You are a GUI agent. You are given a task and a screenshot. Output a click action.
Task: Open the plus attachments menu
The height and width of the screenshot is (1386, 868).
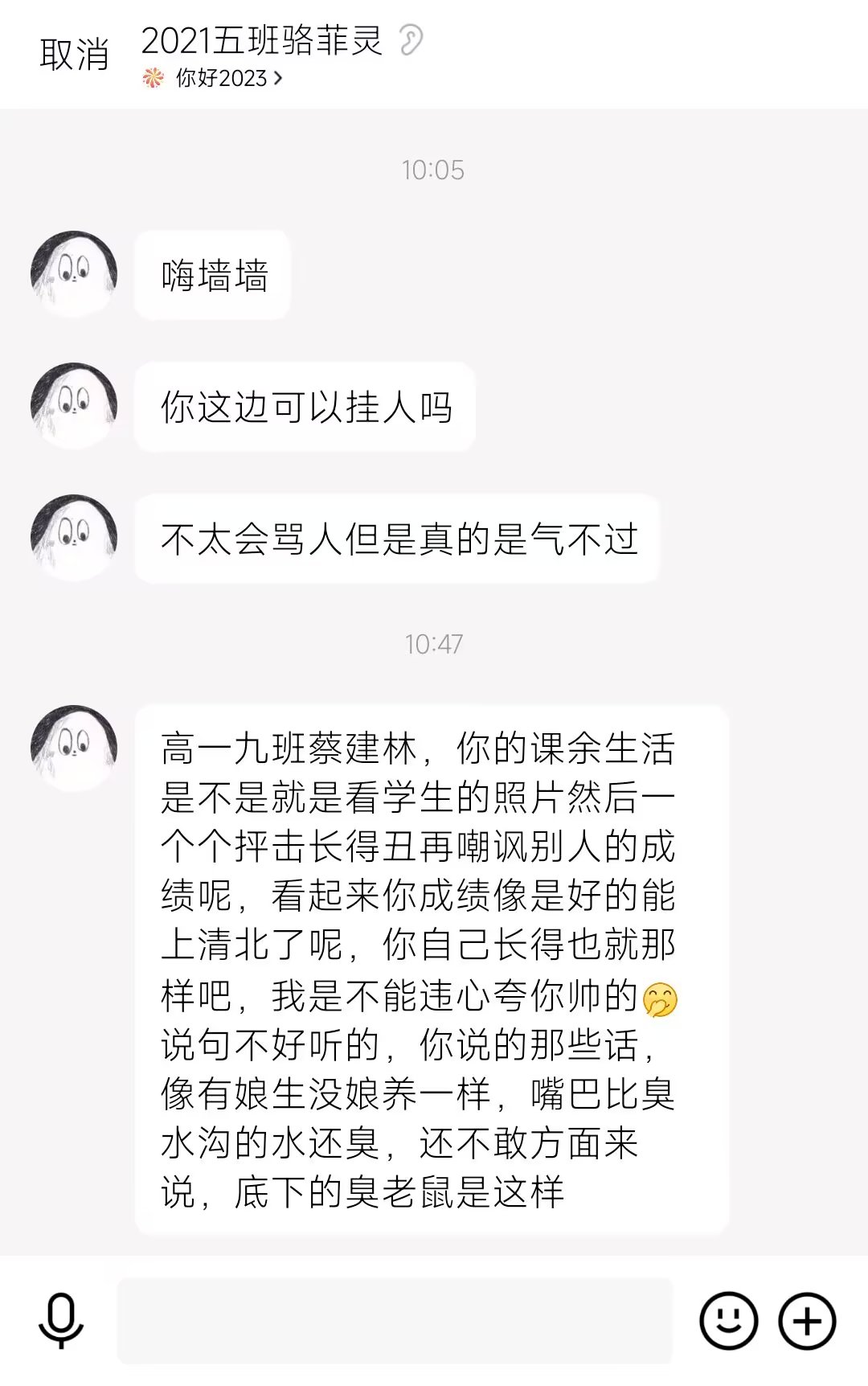click(807, 1320)
